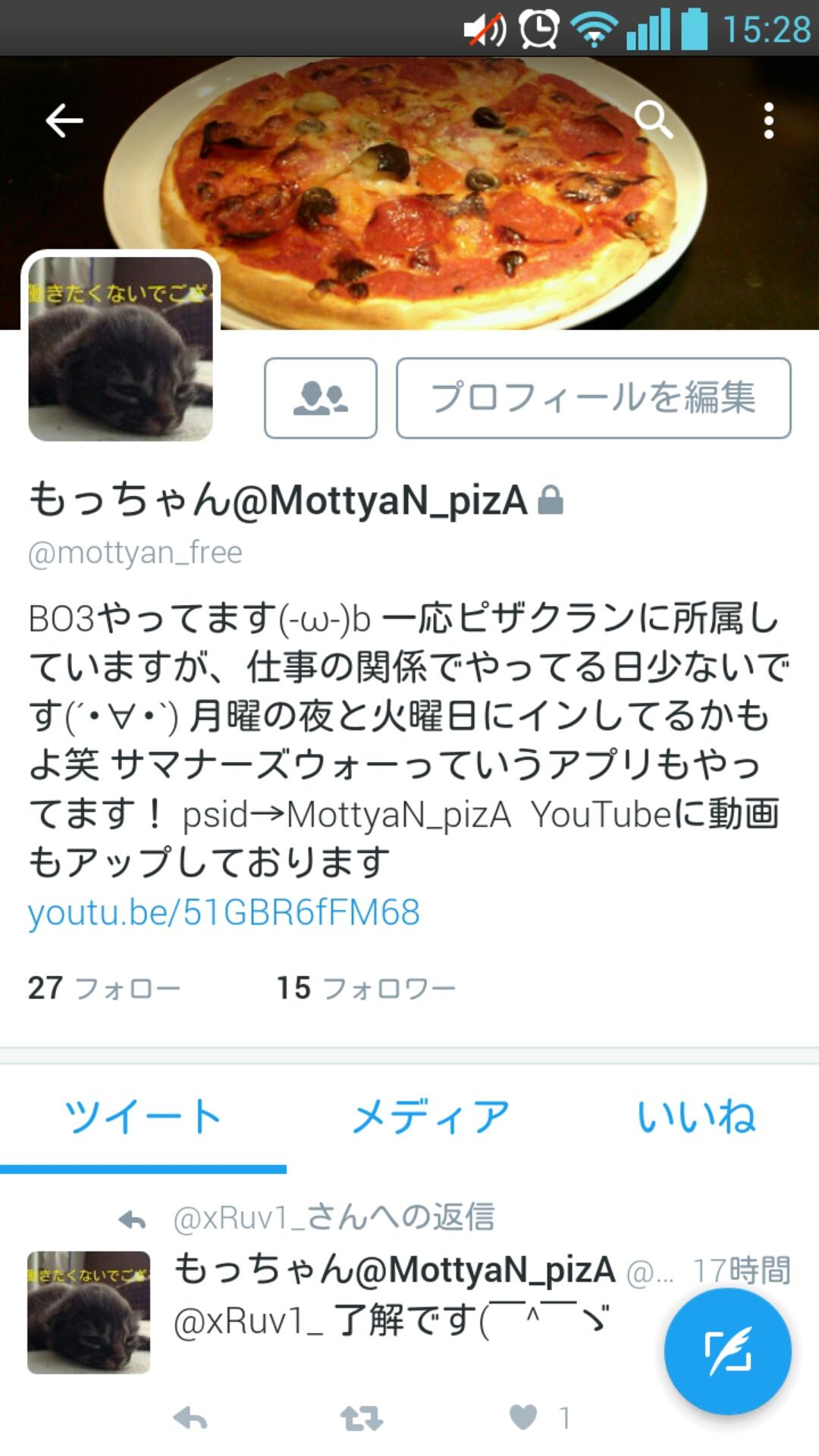Image resolution: width=819 pixels, height=1456 pixels.
Task: Like the 了解です tweet
Action: click(523, 1417)
